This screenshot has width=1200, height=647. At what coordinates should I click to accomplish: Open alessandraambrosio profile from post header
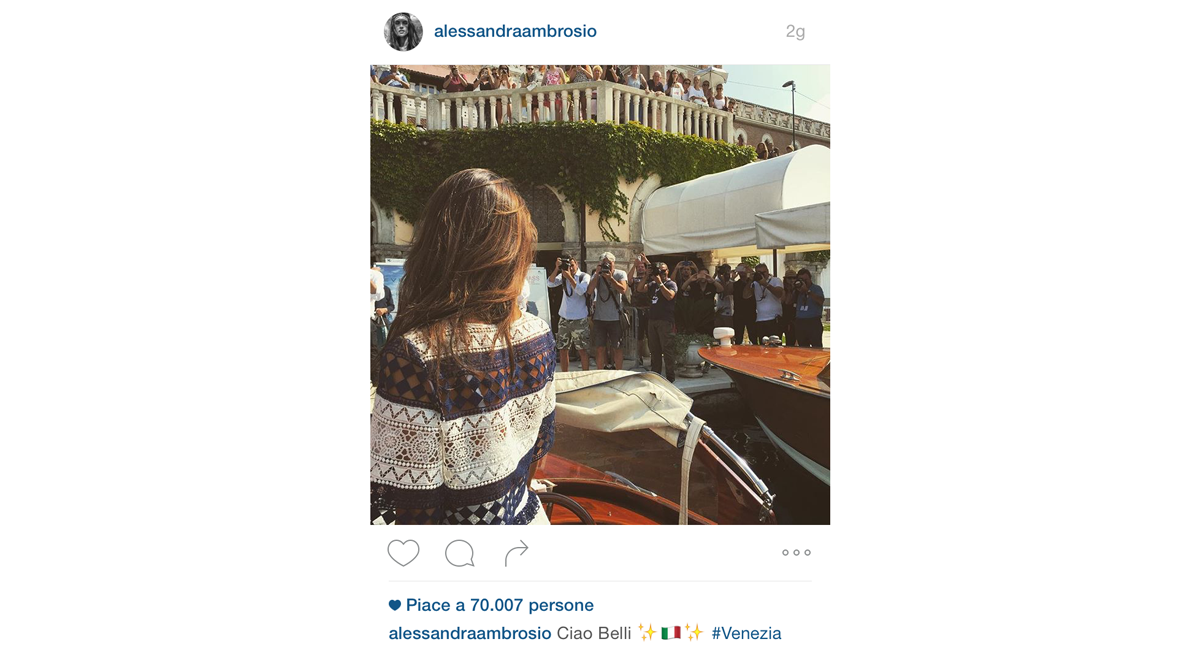[515, 31]
